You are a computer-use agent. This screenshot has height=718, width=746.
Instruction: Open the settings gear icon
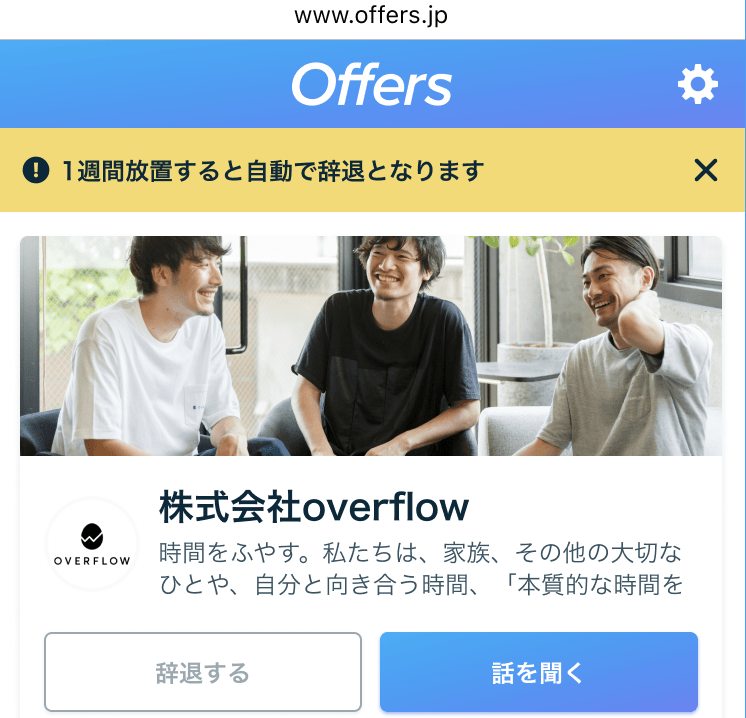click(697, 85)
